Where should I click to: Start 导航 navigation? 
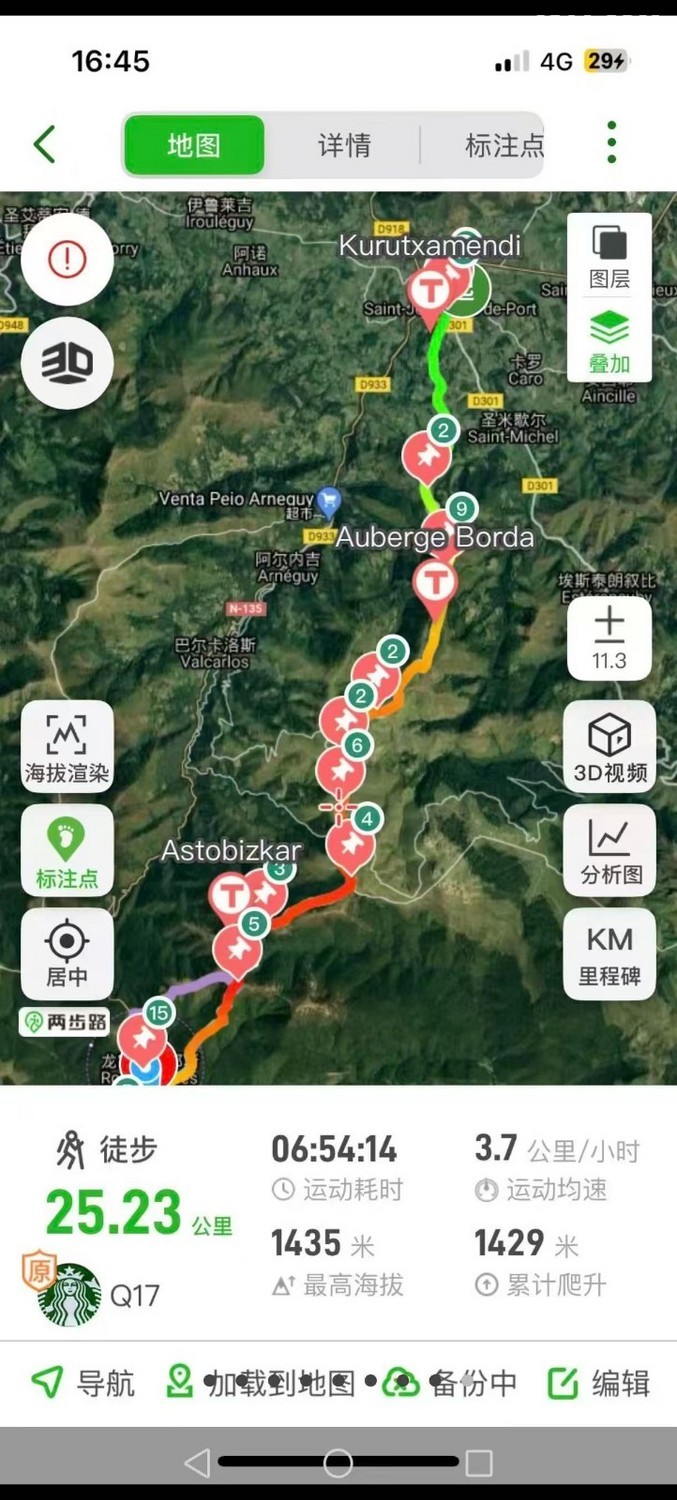tap(84, 1383)
